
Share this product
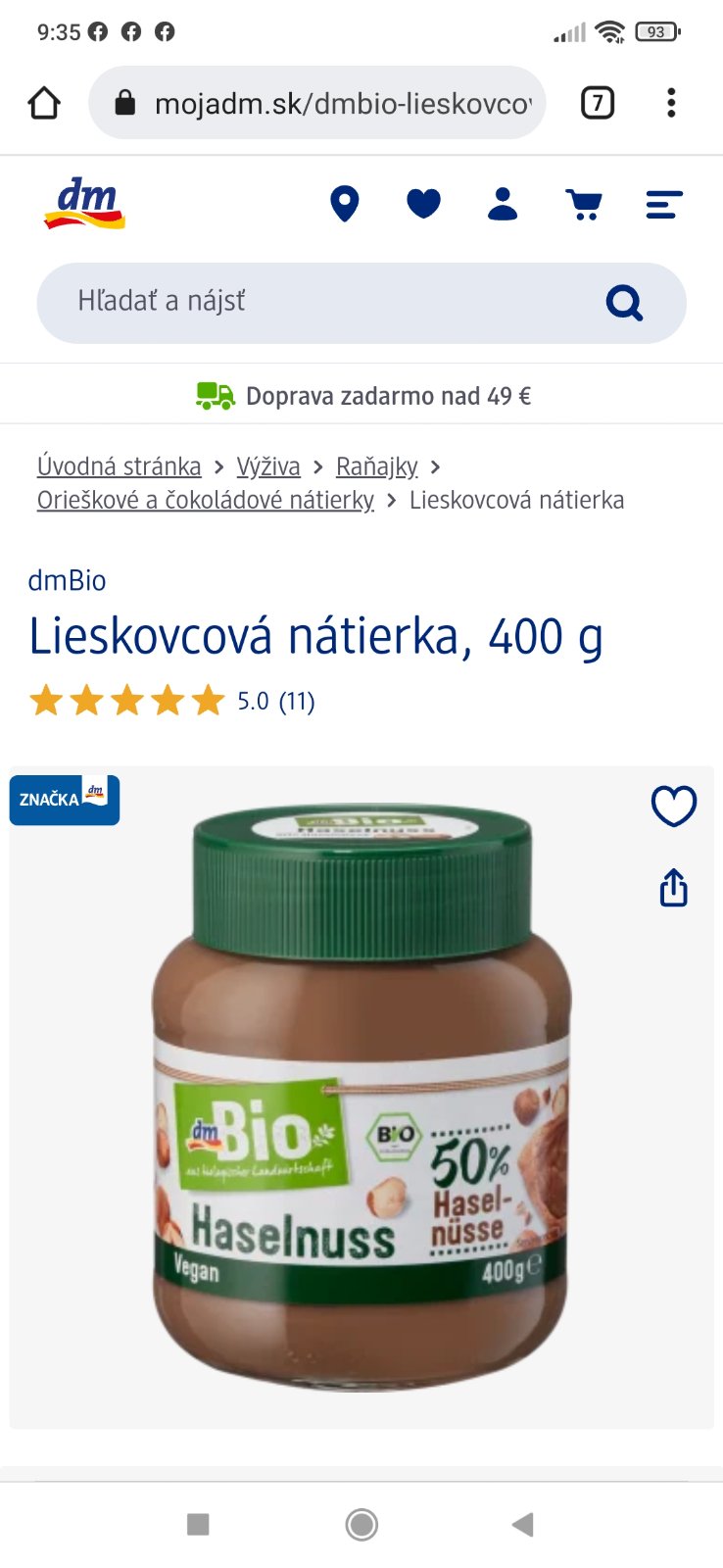674,888
